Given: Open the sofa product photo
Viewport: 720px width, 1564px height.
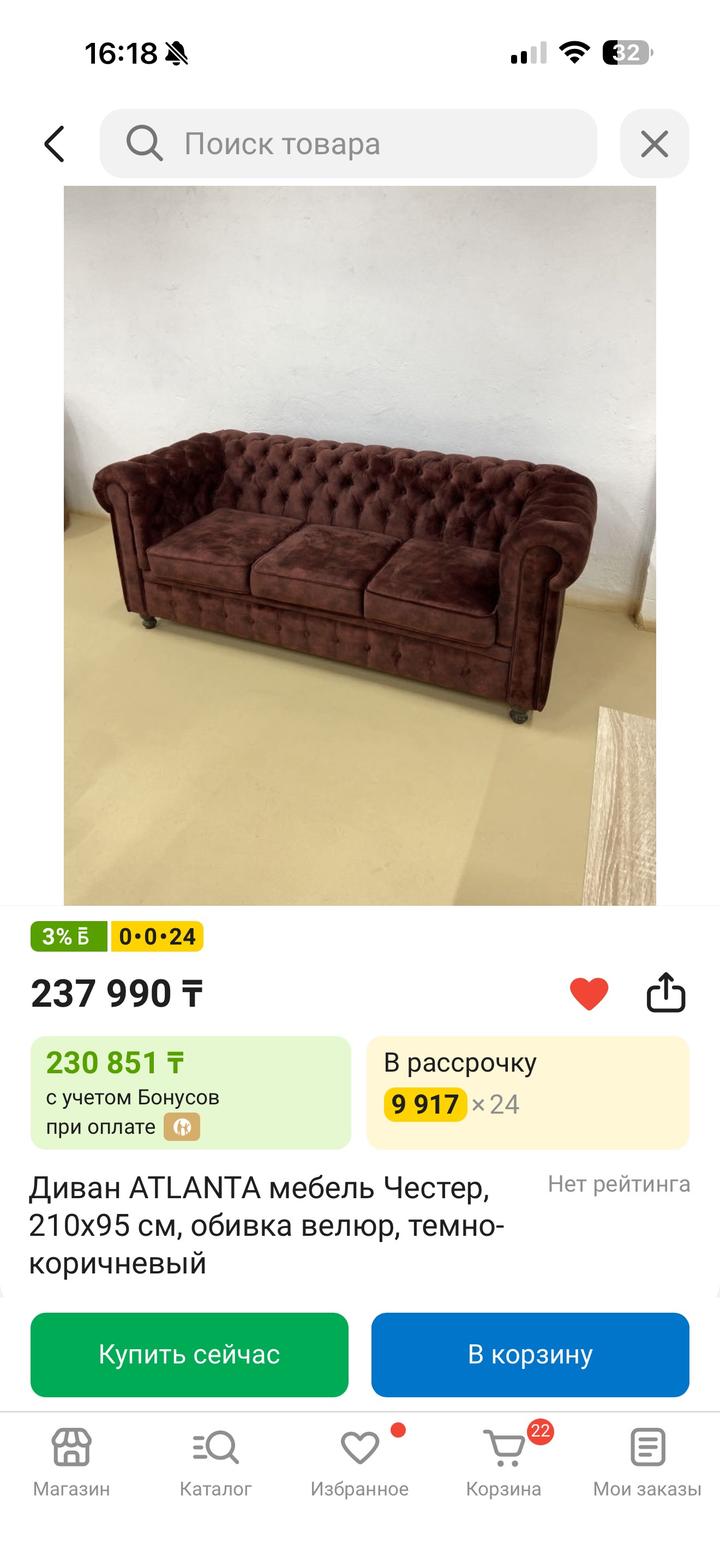Looking at the screenshot, I should pyautogui.click(x=360, y=545).
